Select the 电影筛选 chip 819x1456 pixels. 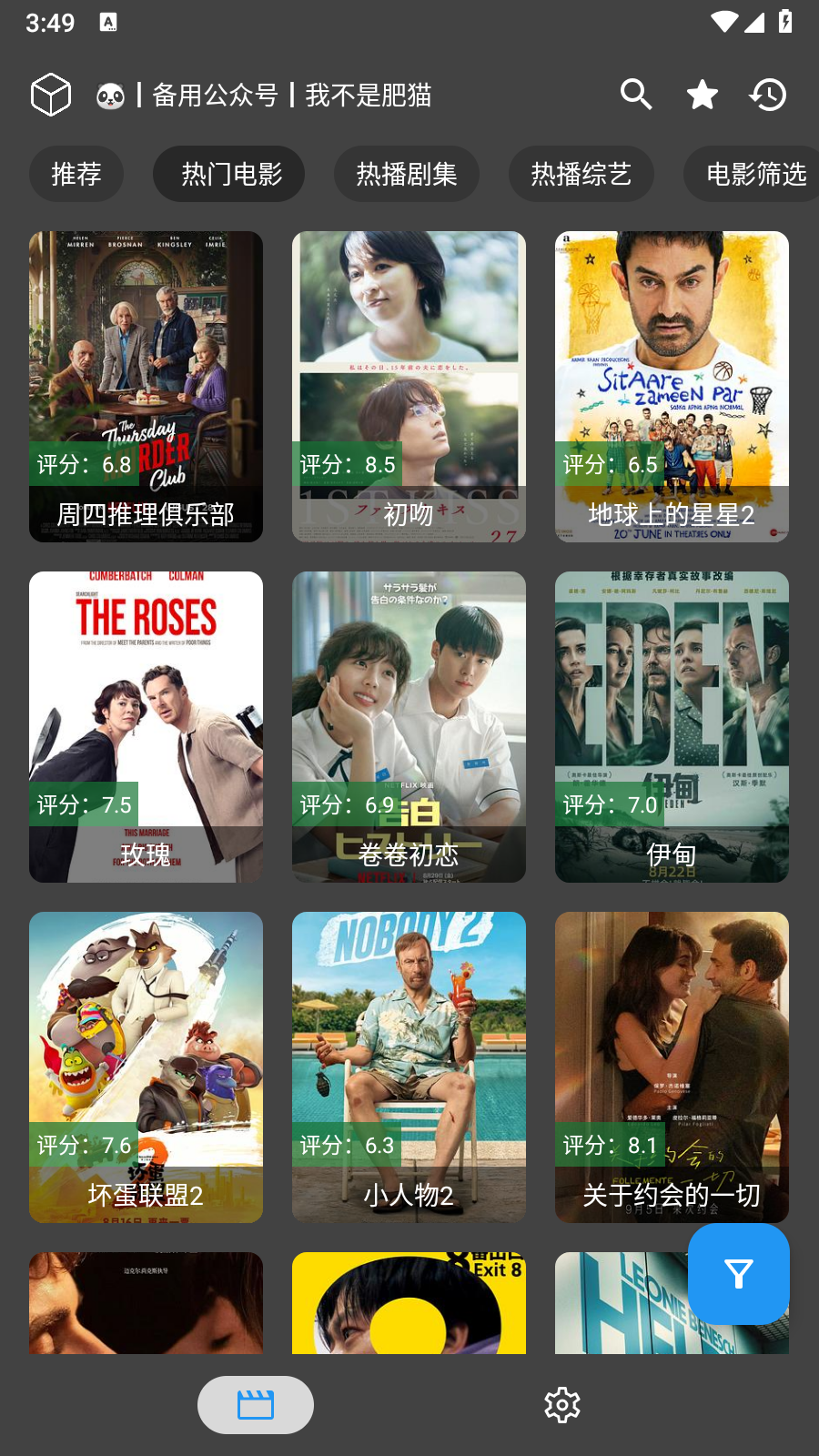[753, 174]
